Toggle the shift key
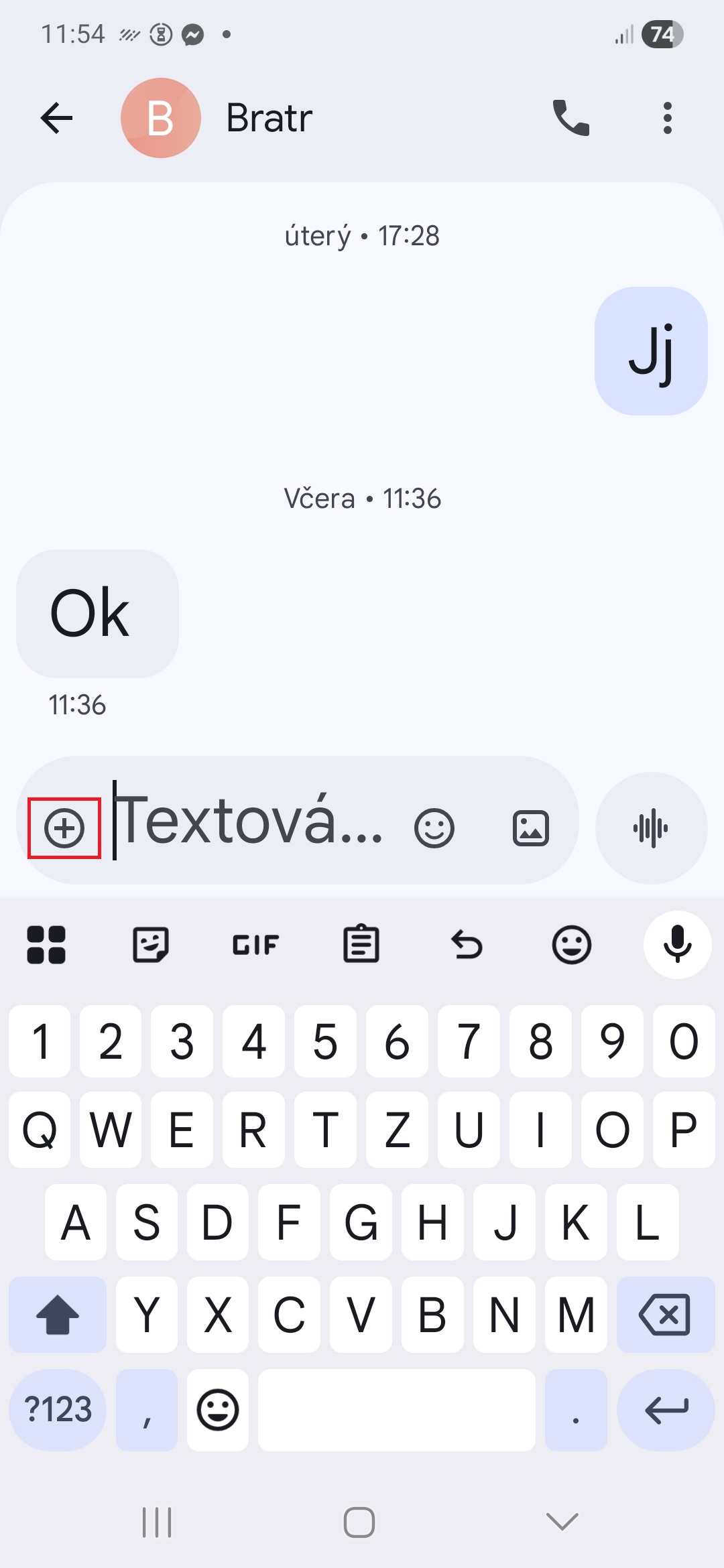The width and height of the screenshot is (724, 1568). pyautogui.click(x=58, y=1315)
